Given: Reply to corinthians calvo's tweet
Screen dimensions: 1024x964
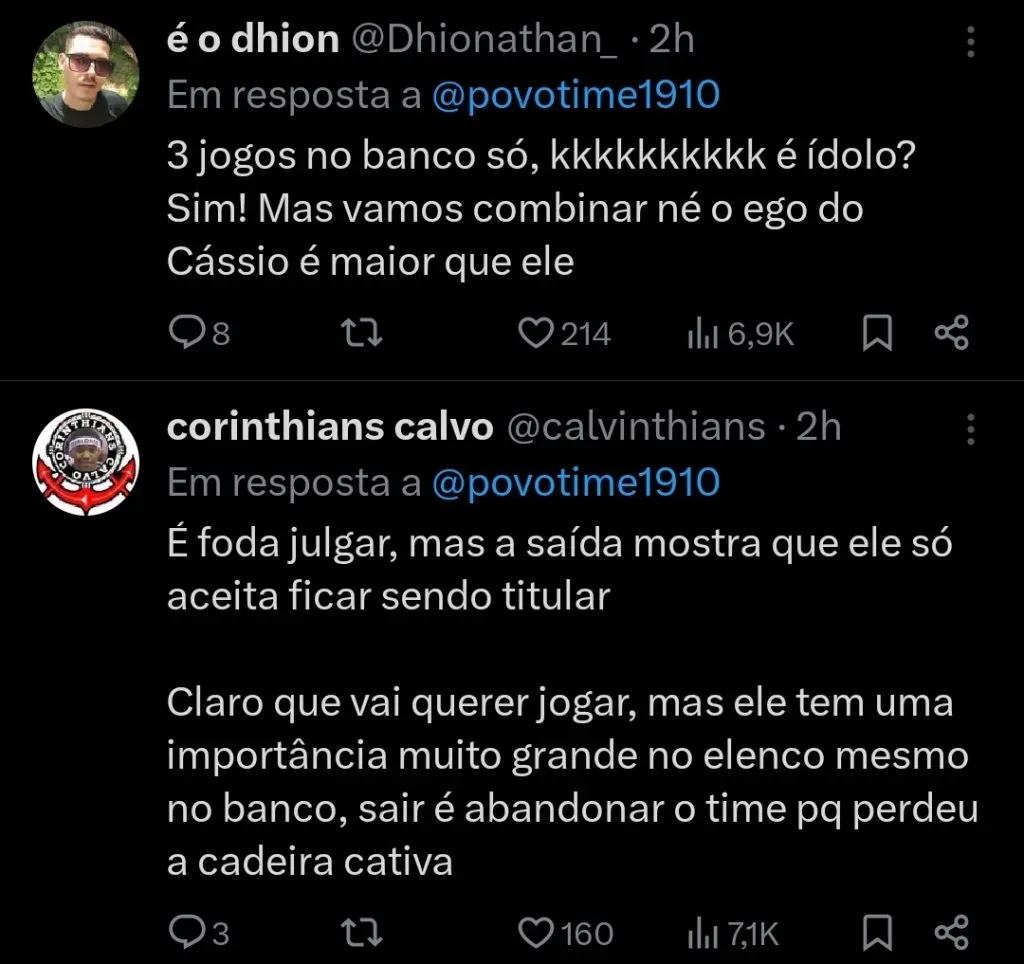Looking at the screenshot, I should click(186, 933).
